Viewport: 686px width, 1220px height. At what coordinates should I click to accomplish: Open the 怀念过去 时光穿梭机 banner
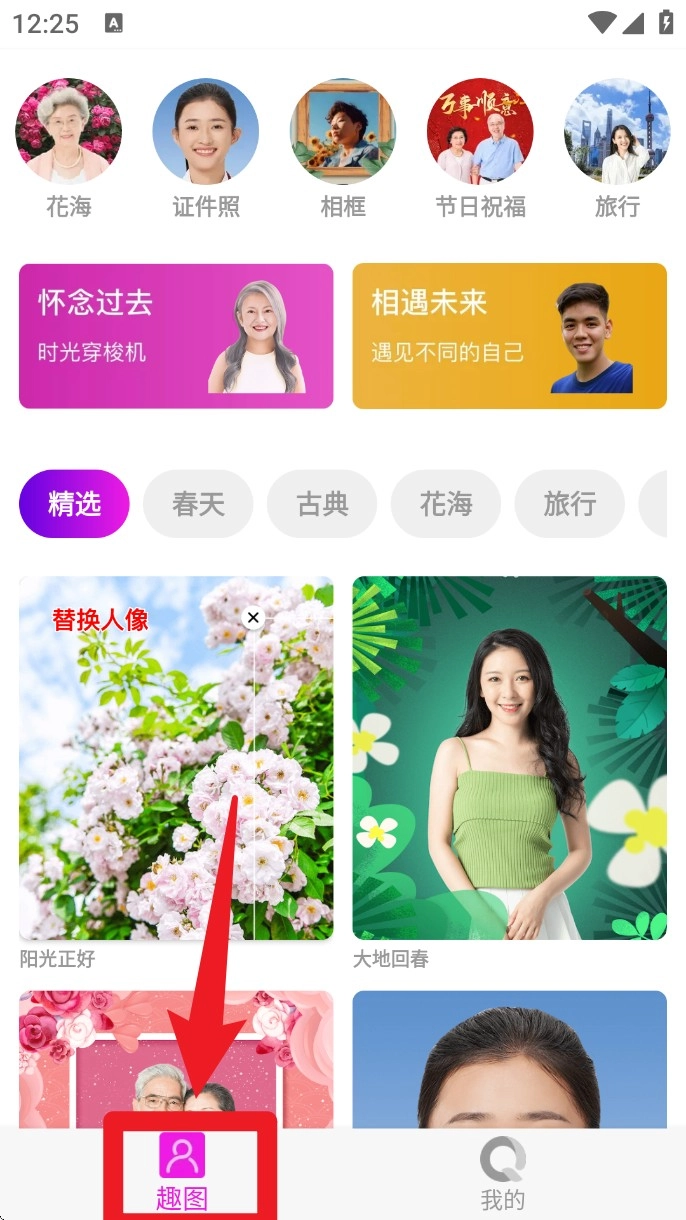[x=176, y=336]
